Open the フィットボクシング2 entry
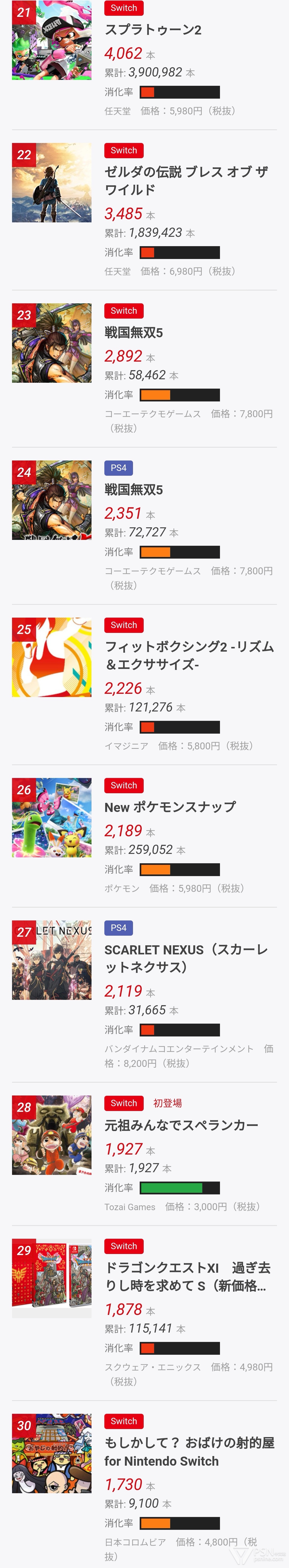Screen dimensions: 289x1568 189,655
